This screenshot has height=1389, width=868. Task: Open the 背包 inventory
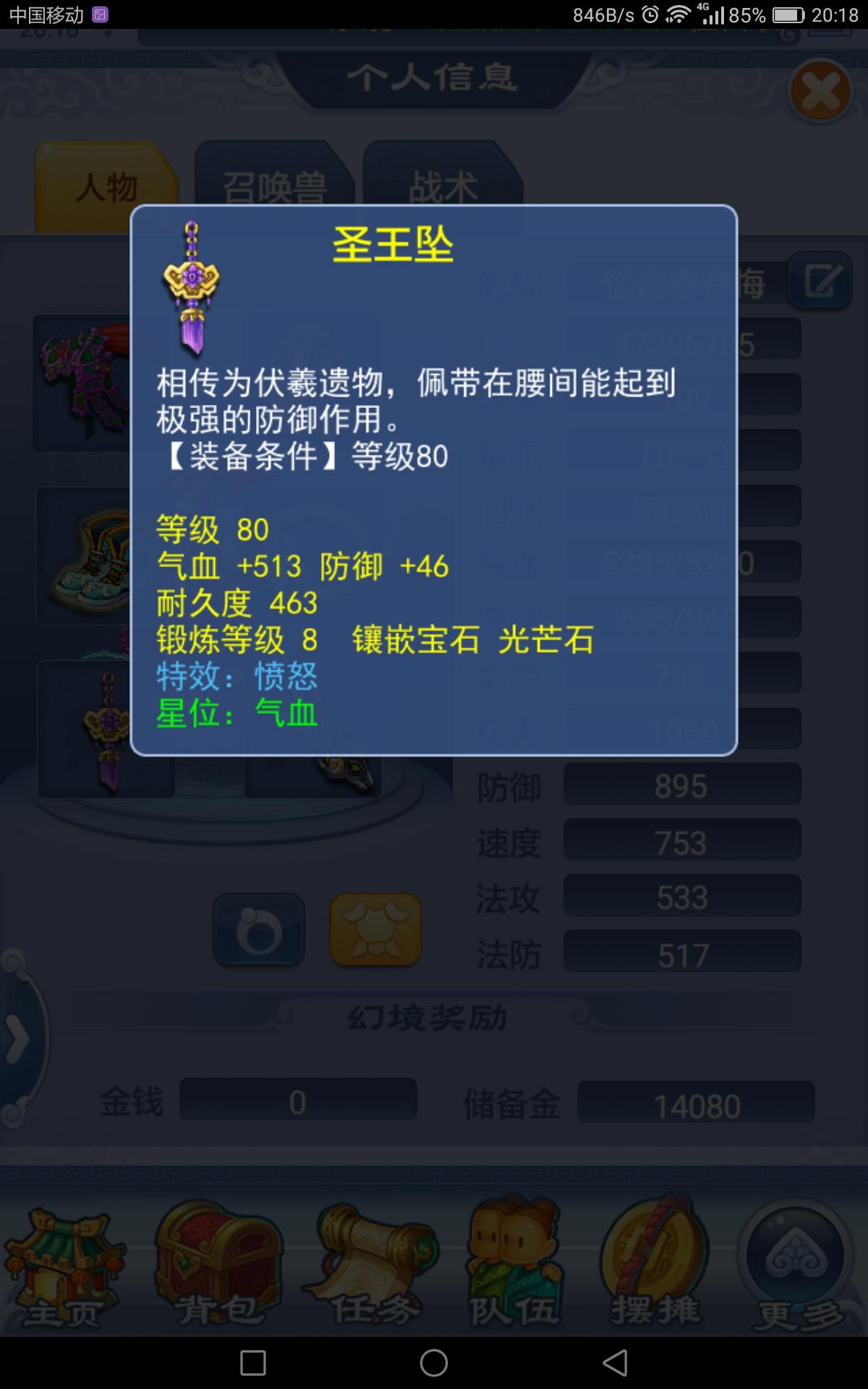218,1270
